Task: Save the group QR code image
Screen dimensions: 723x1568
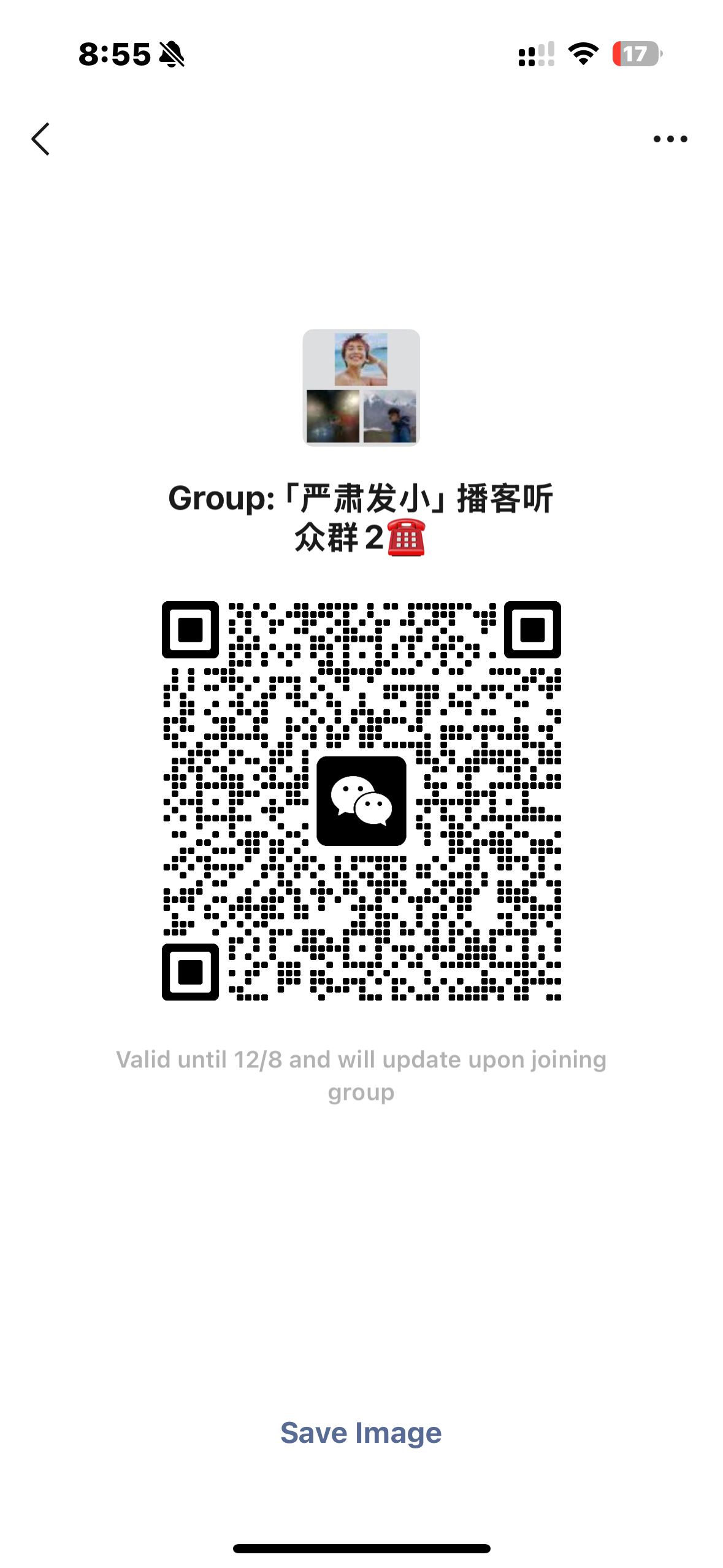Action: click(x=361, y=1434)
